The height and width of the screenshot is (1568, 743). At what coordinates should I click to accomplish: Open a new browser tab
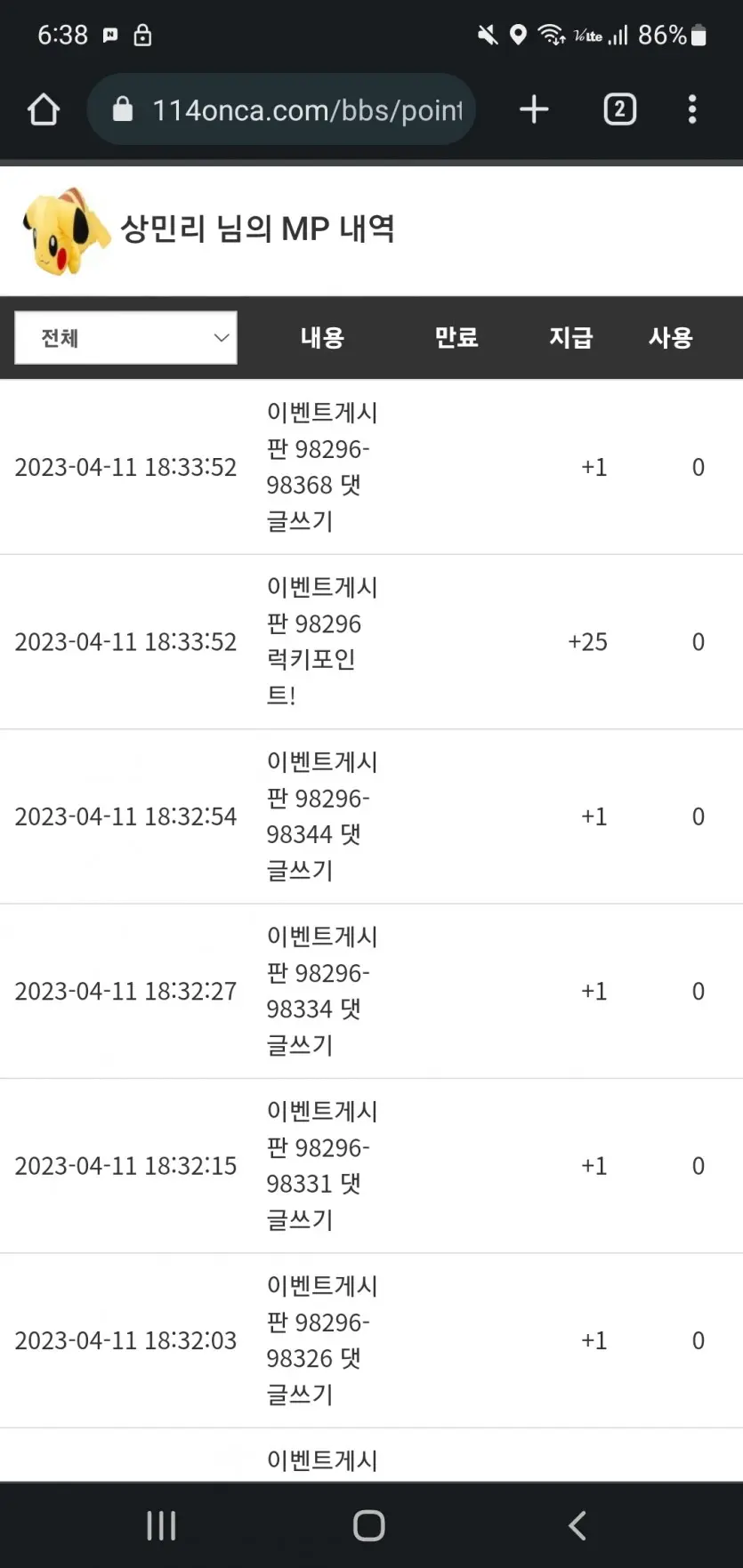tap(534, 109)
